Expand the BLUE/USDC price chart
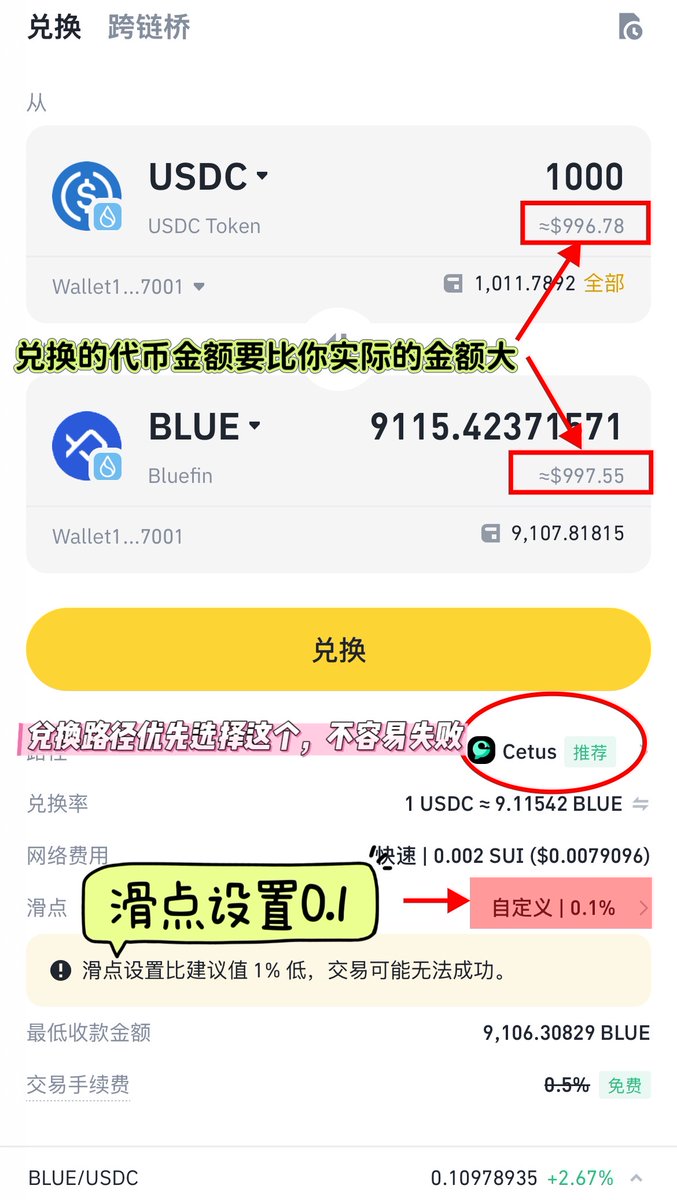Image resolution: width=677 pixels, height=1200 pixels. pyautogui.click(x=636, y=1178)
